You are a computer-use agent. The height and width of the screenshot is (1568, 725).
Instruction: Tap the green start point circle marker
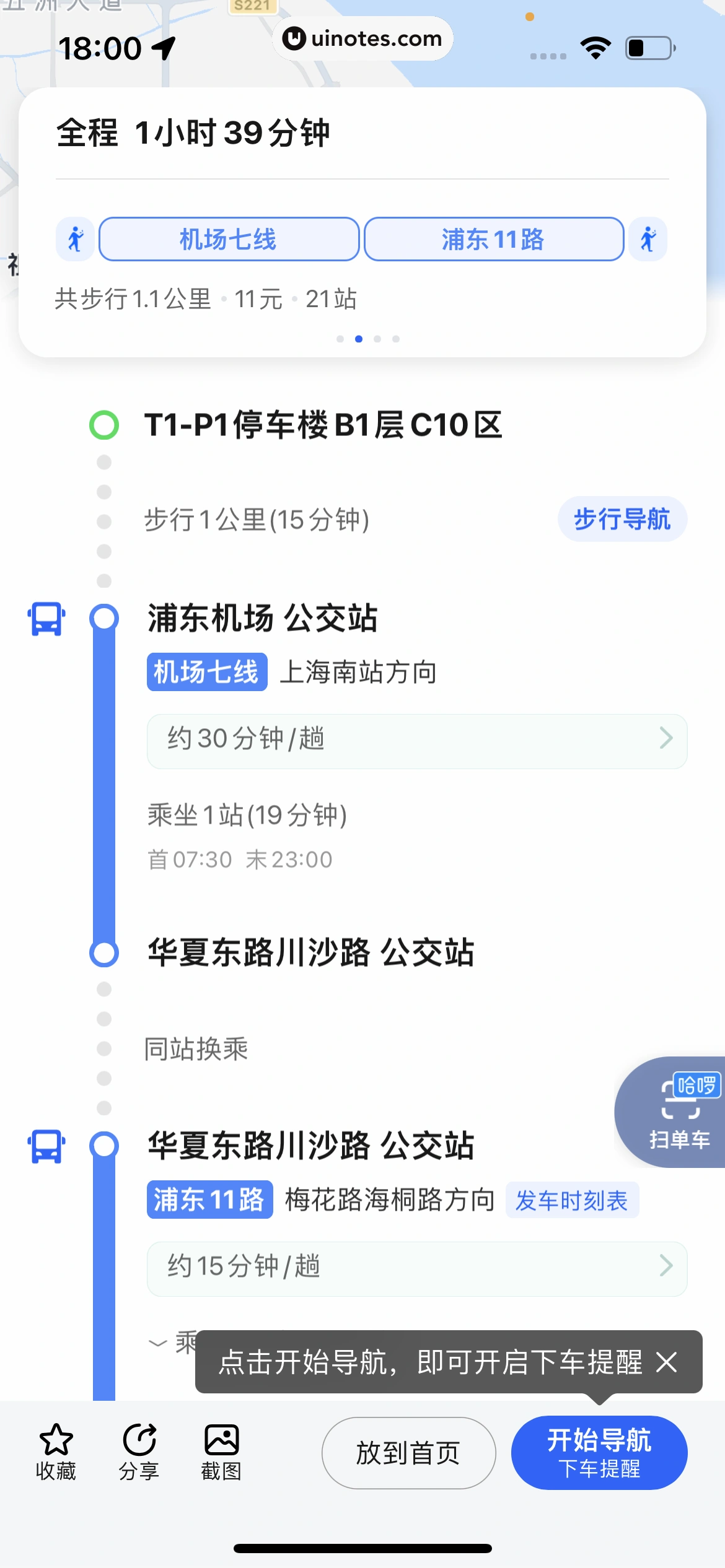(x=103, y=425)
